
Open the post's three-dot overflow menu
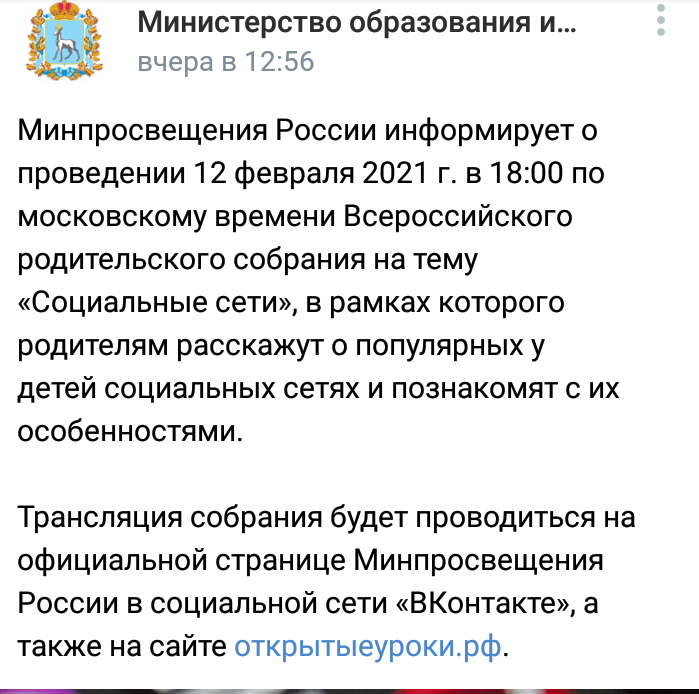tap(660, 22)
